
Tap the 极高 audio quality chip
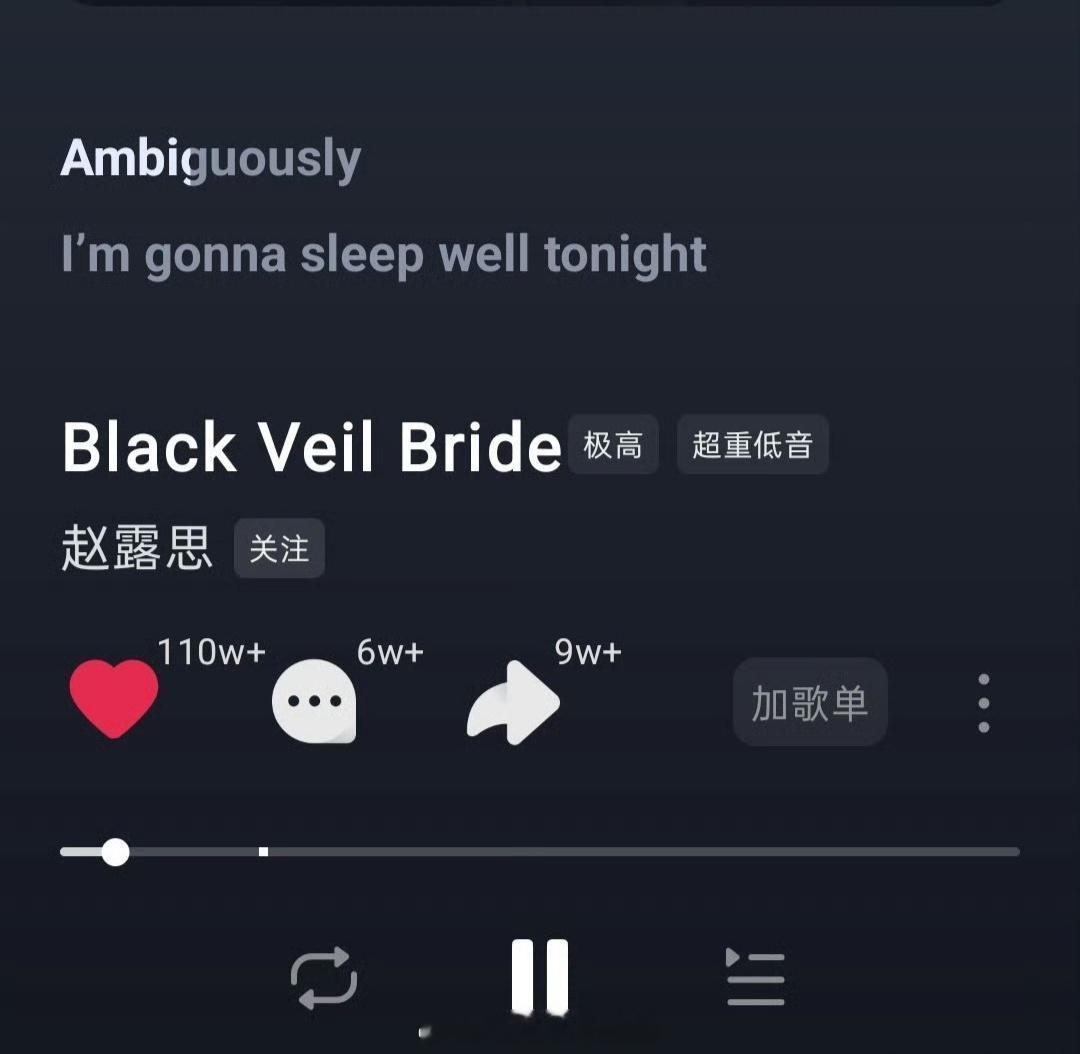[x=613, y=444]
